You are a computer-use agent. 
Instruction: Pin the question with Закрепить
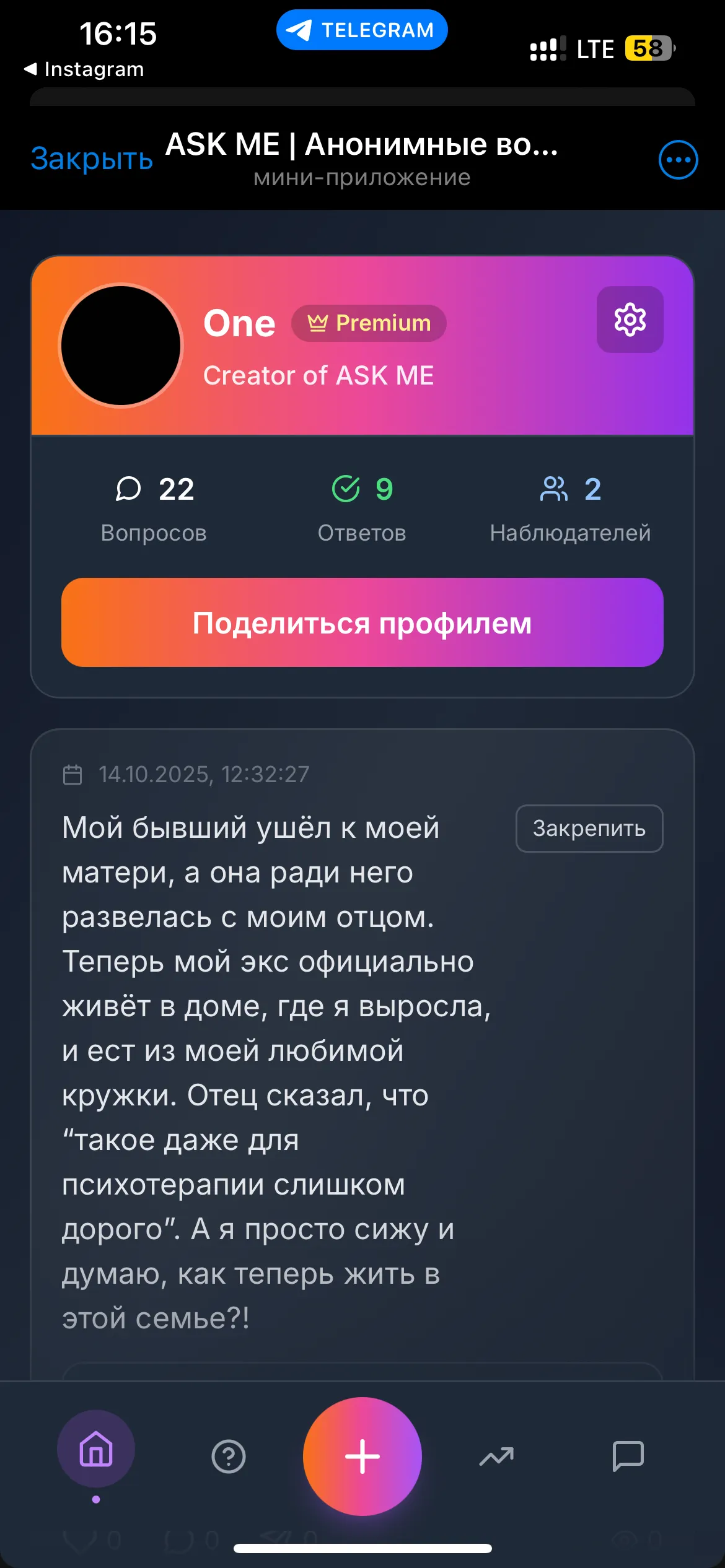(x=589, y=829)
